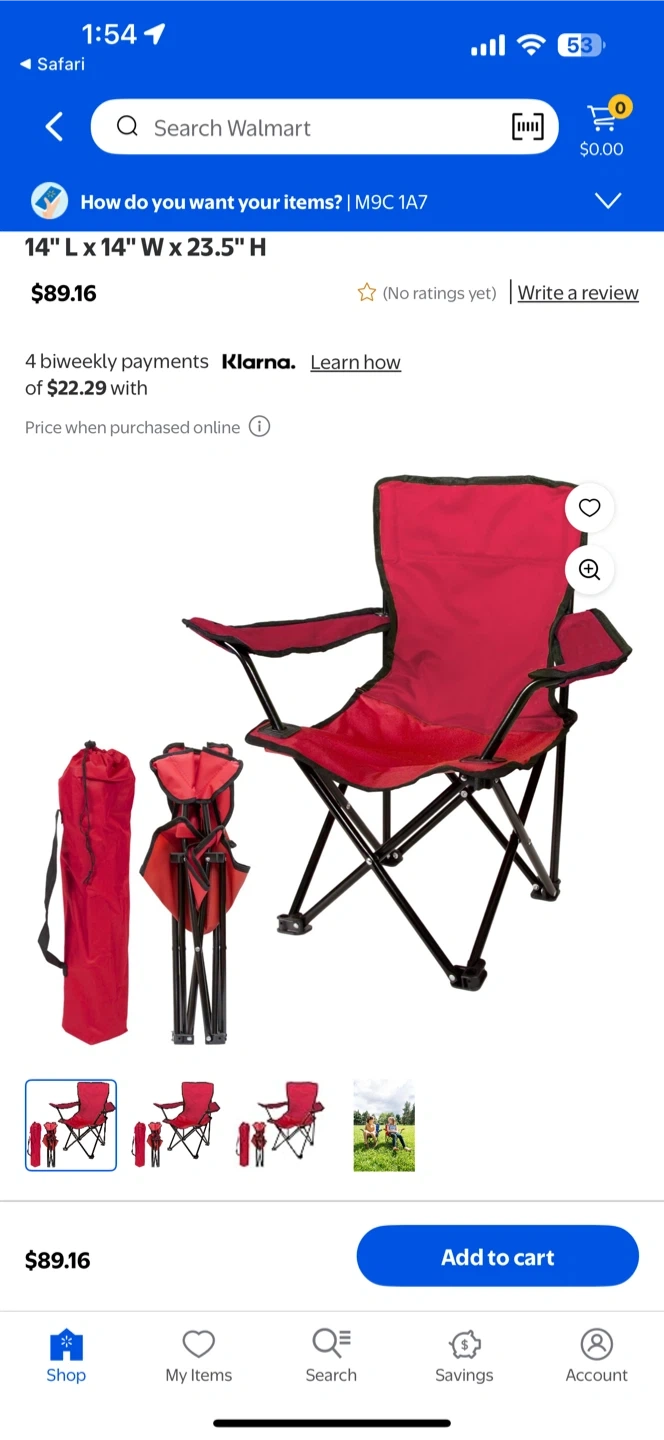Scan a barcode from the search bar

point(528,127)
